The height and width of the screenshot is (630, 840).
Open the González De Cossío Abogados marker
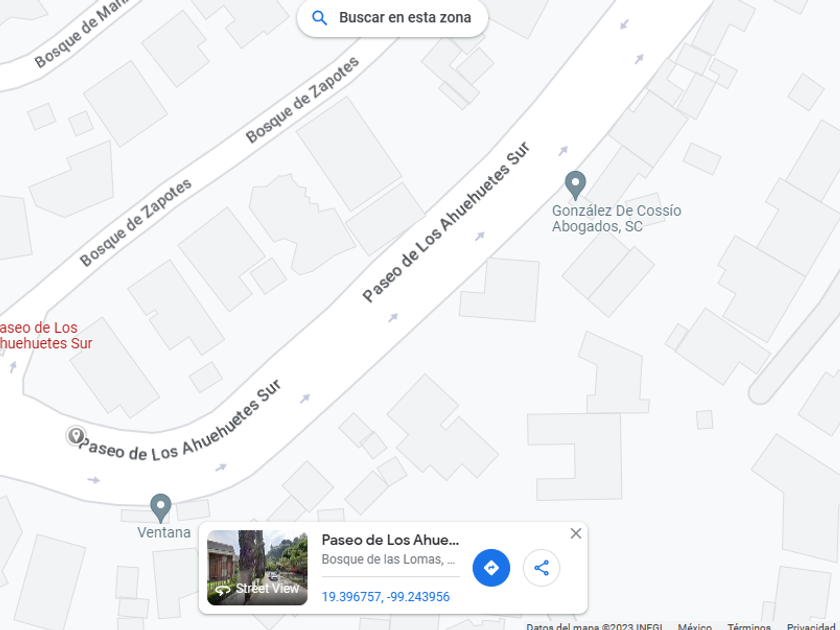575,185
